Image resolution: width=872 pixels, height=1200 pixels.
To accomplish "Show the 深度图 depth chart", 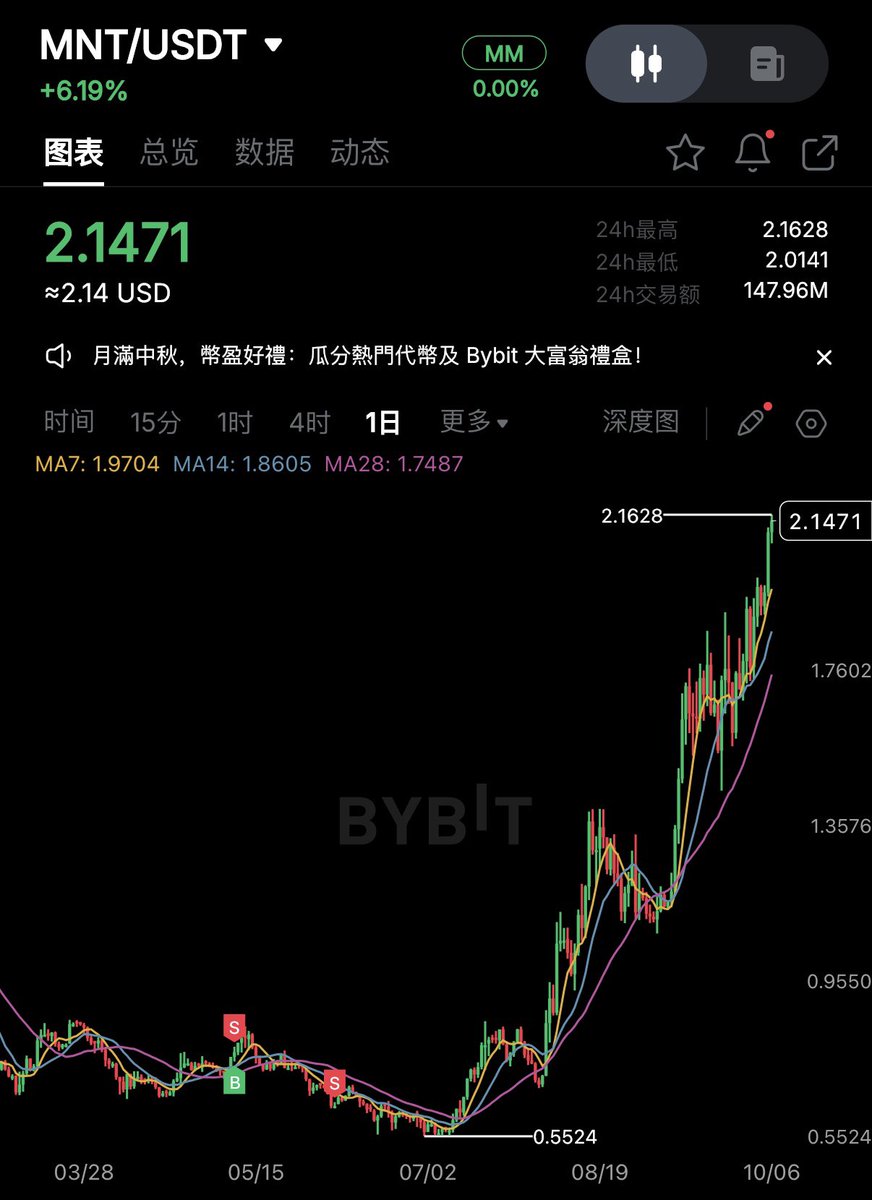I will (641, 422).
